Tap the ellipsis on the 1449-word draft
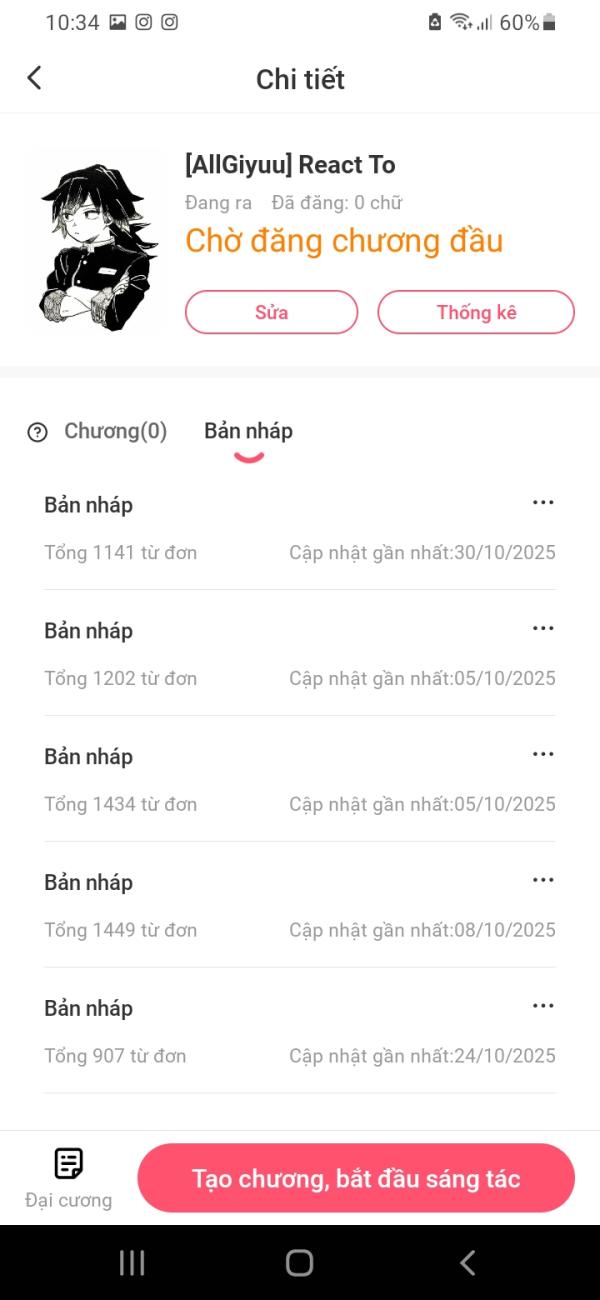600x1300 pixels. pyautogui.click(x=543, y=880)
